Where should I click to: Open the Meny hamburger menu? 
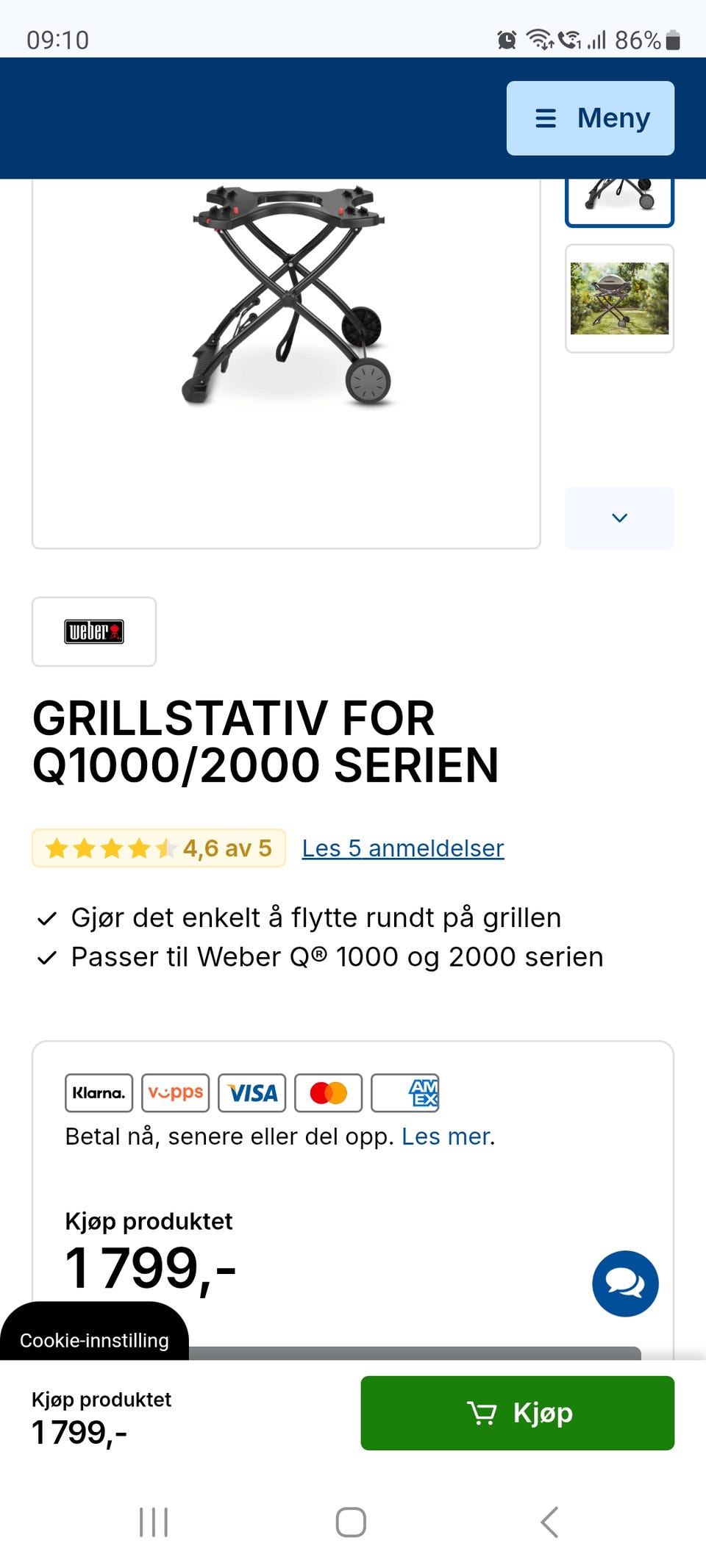point(590,118)
